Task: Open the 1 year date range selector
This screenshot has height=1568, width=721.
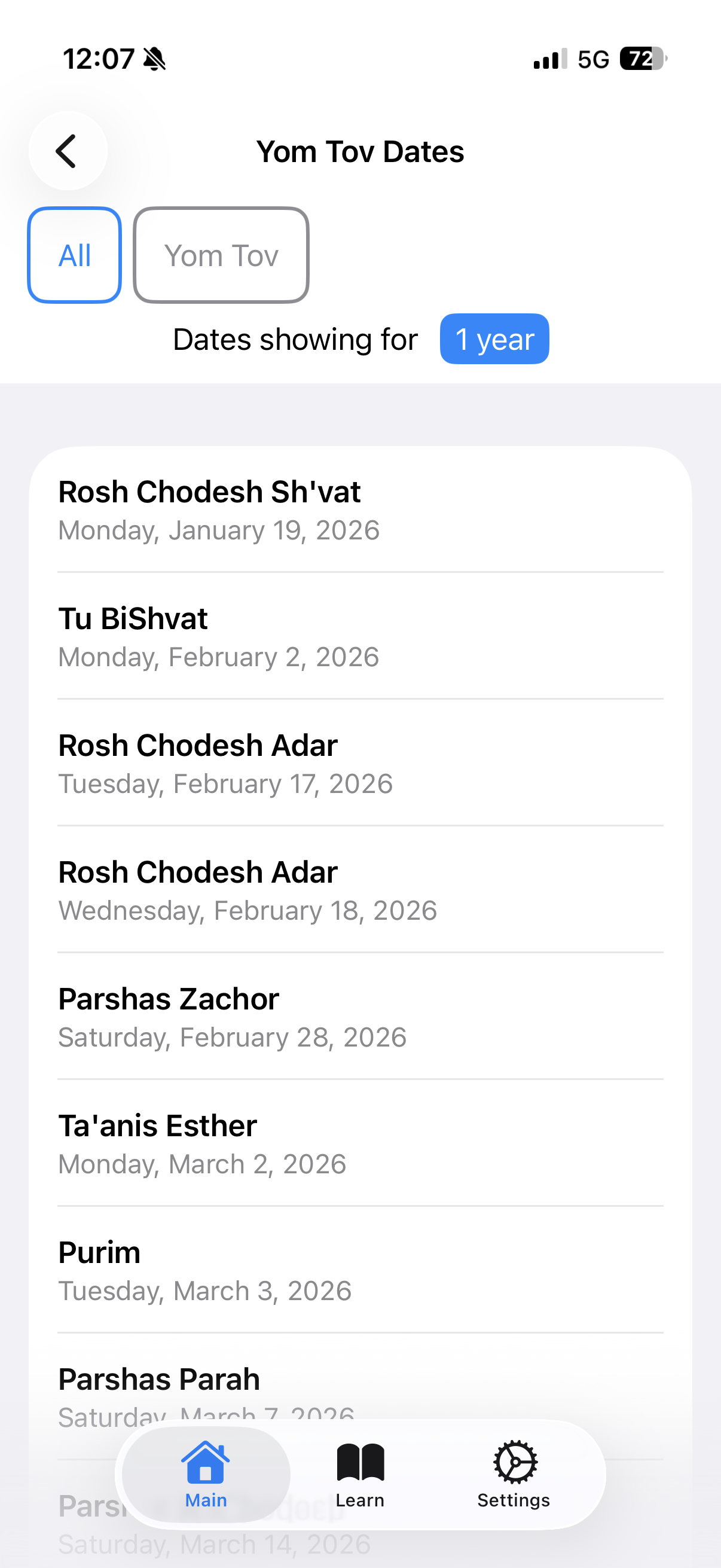Action: tap(494, 339)
